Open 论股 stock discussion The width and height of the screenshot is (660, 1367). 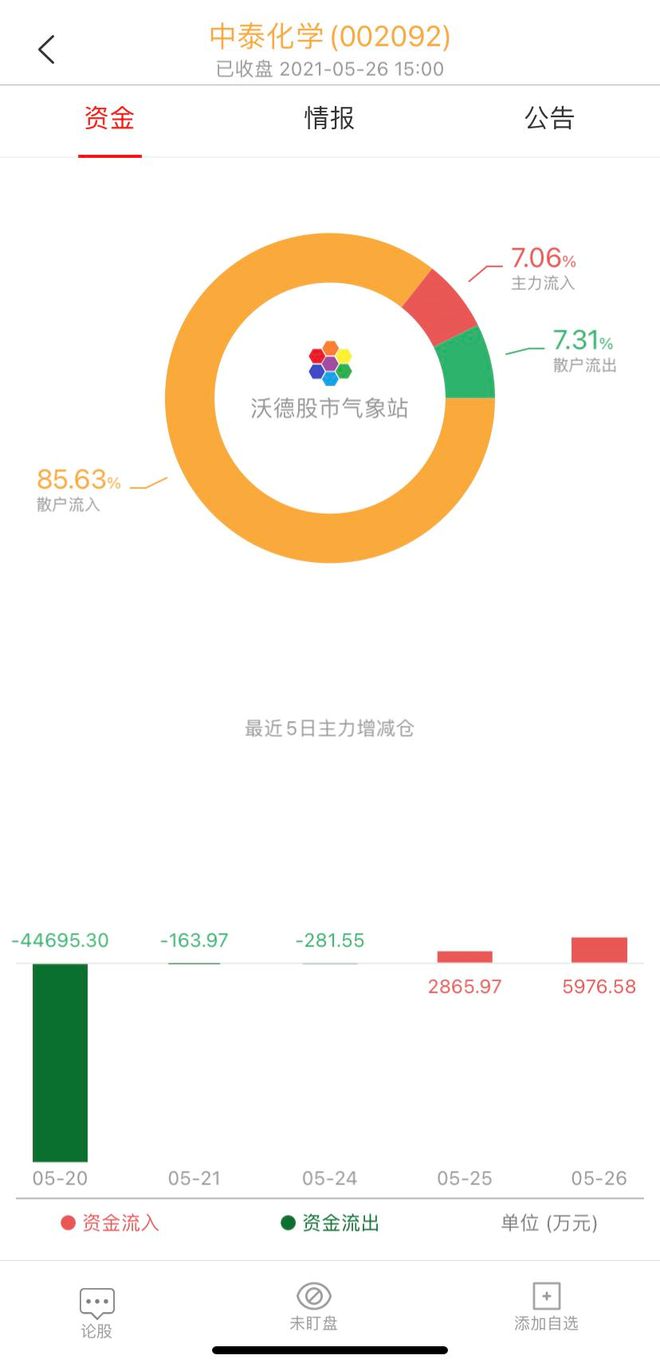[97, 1311]
